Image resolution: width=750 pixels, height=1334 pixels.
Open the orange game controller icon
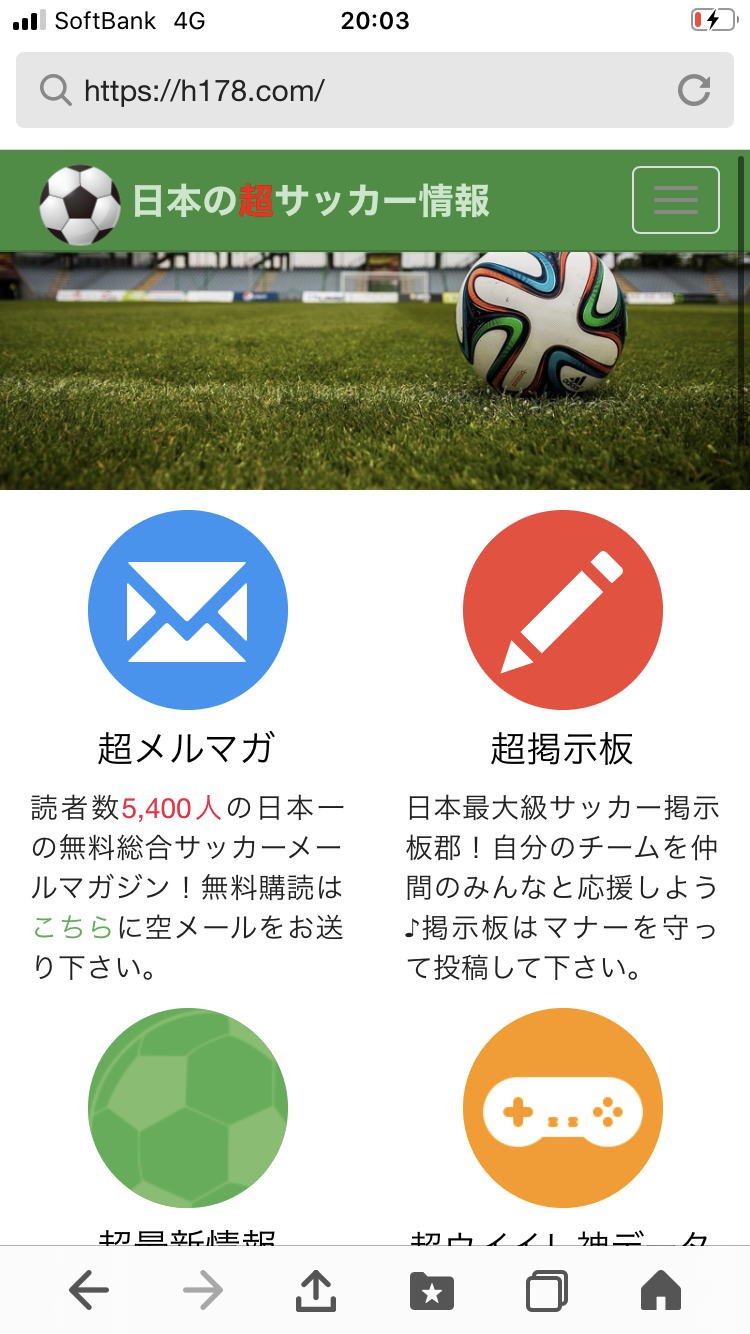[x=562, y=1108]
